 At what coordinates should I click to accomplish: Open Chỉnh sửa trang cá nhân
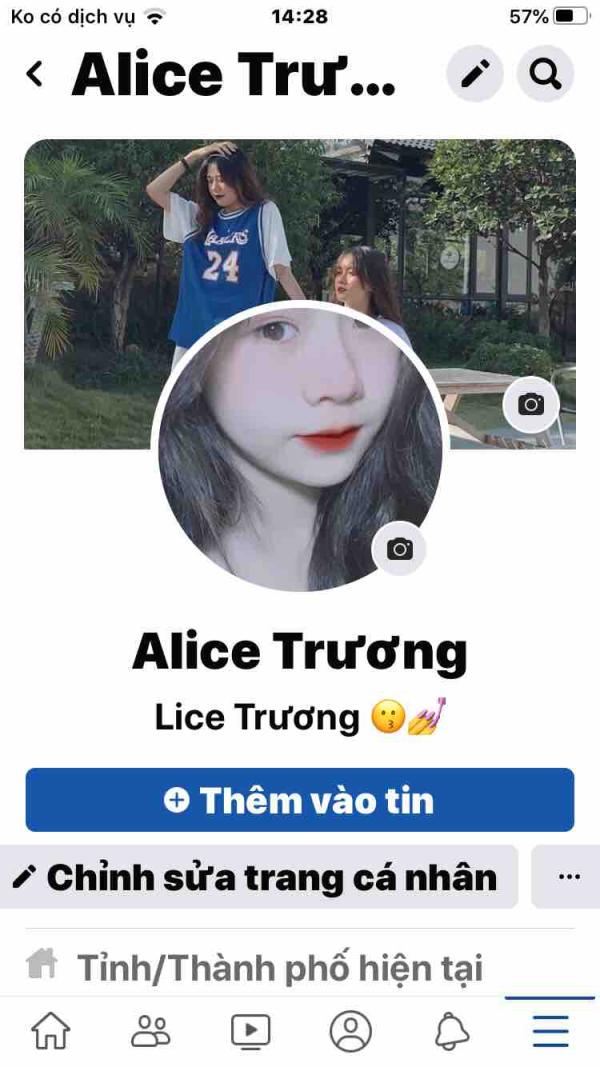coord(259,877)
